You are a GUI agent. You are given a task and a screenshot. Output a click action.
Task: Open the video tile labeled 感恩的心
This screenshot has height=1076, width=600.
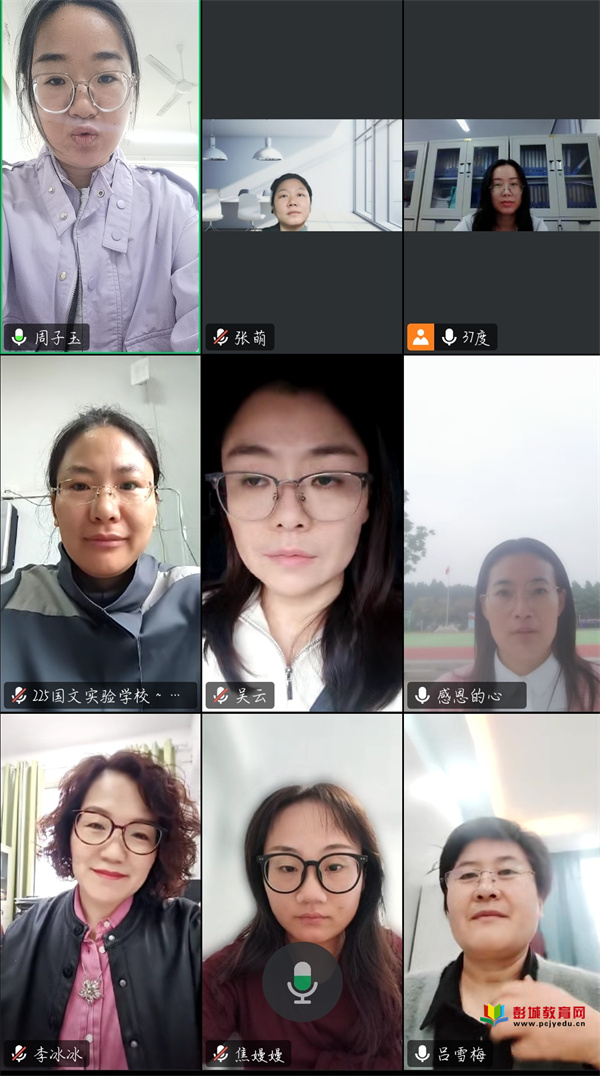502,532
